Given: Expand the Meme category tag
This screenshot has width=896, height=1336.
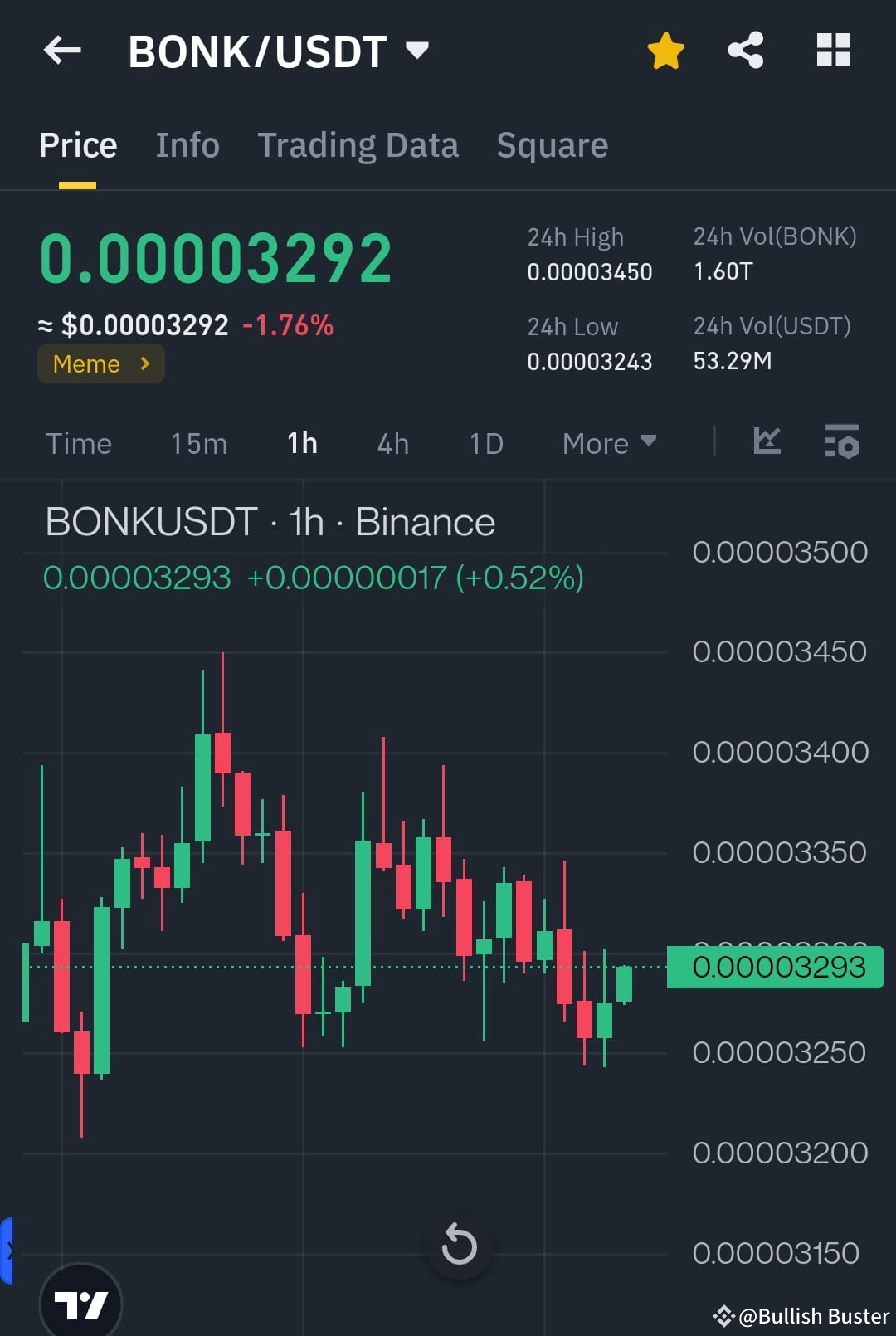Looking at the screenshot, I should 100,363.
